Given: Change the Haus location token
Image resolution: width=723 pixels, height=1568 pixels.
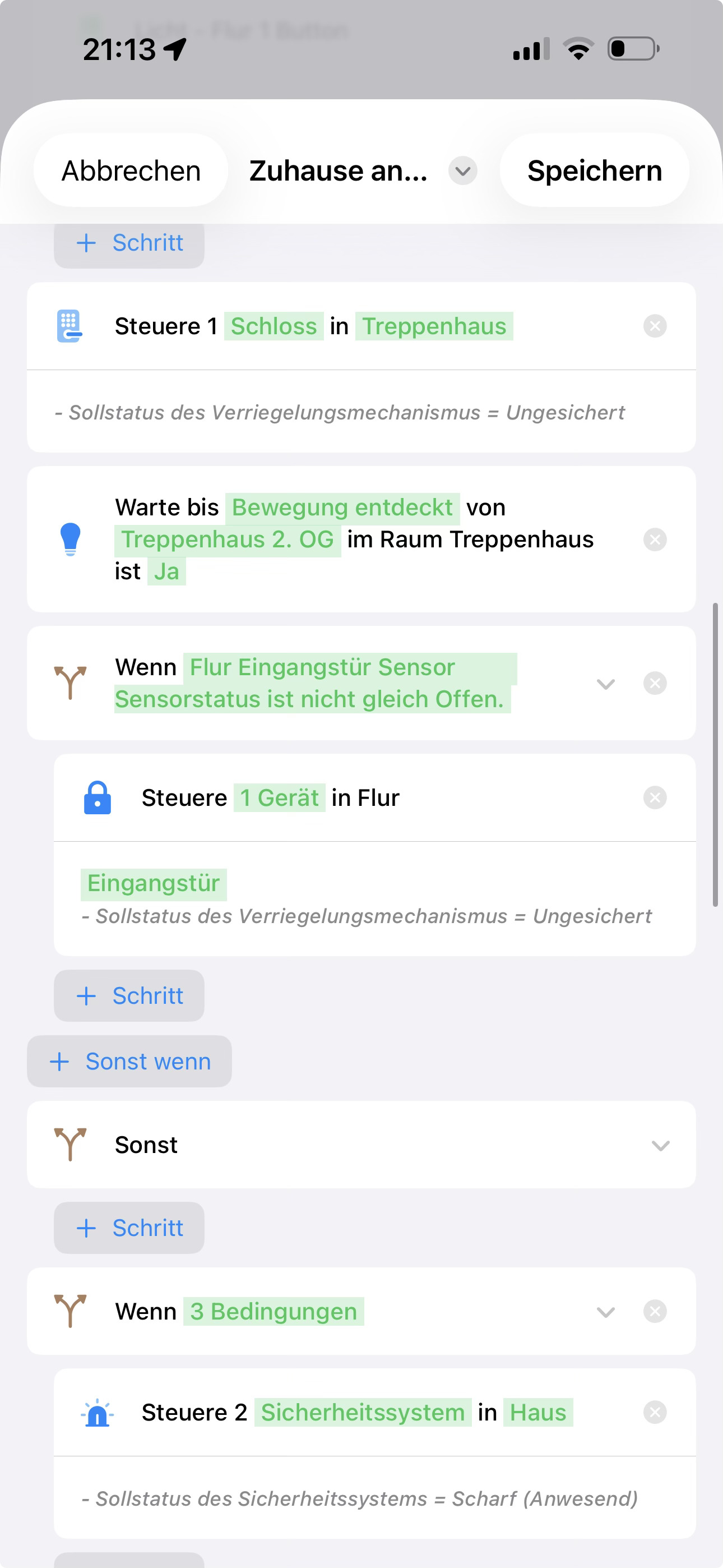Looking at the screenshot, I should 538,1412.
